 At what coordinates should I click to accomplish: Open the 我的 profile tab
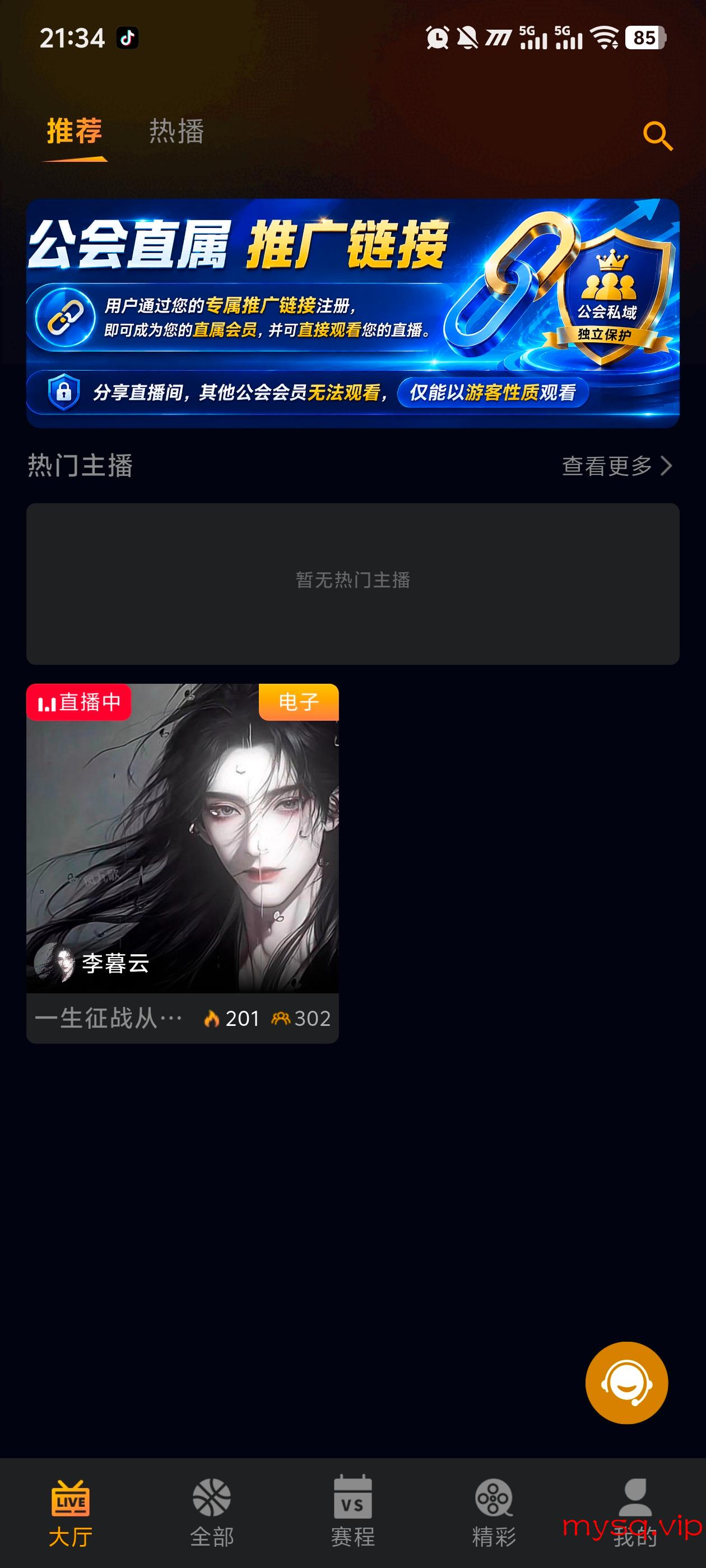(x=635, y=1513)
